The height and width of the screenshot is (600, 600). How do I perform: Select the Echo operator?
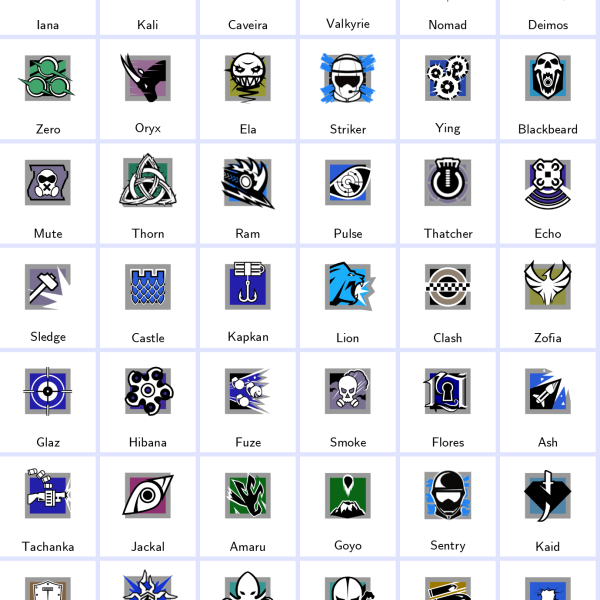click(x=548, y=194)
